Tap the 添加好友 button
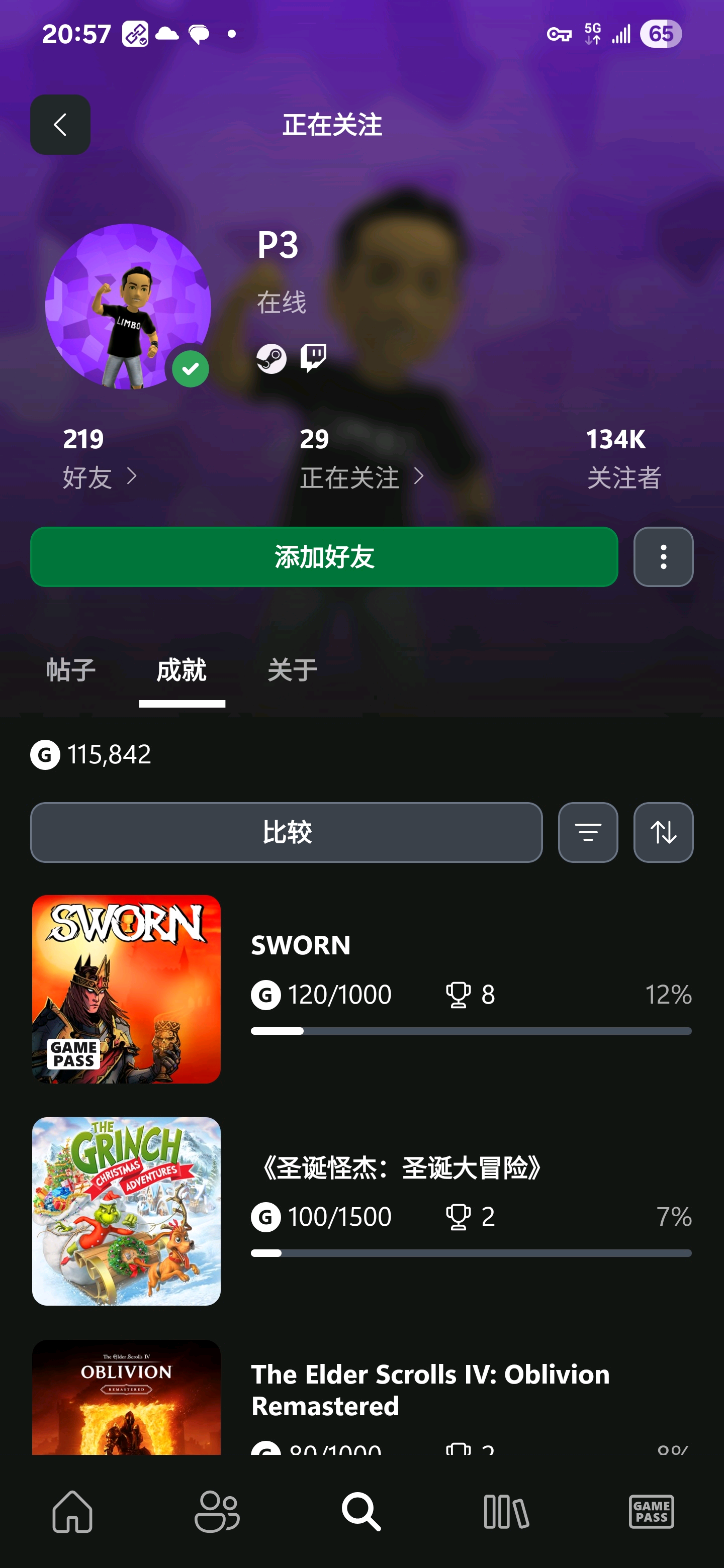 [x=324, y=557]
